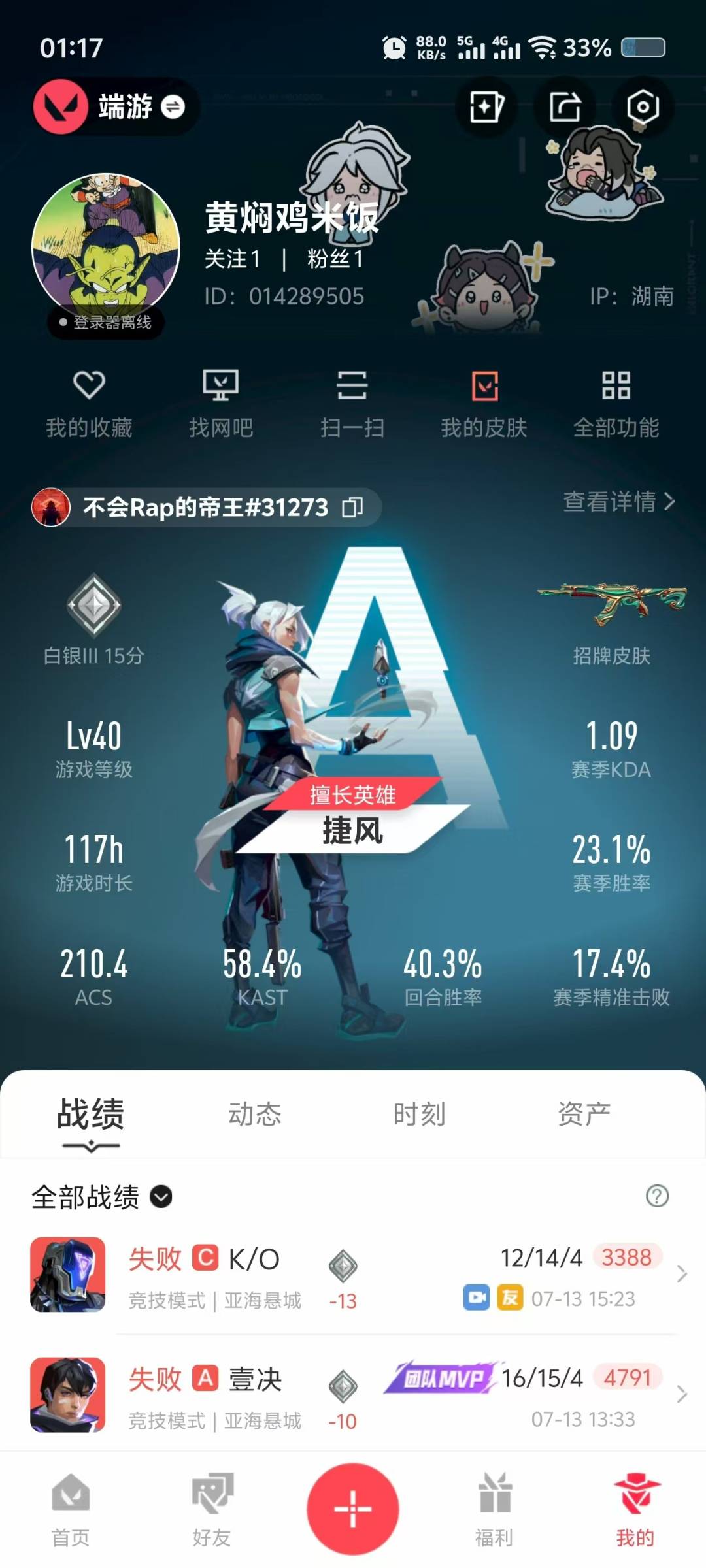The height and width of the screenshot is (1568, 706).
Task: Launch 扫一扫 scanner
Action: (x=352, y=404)
